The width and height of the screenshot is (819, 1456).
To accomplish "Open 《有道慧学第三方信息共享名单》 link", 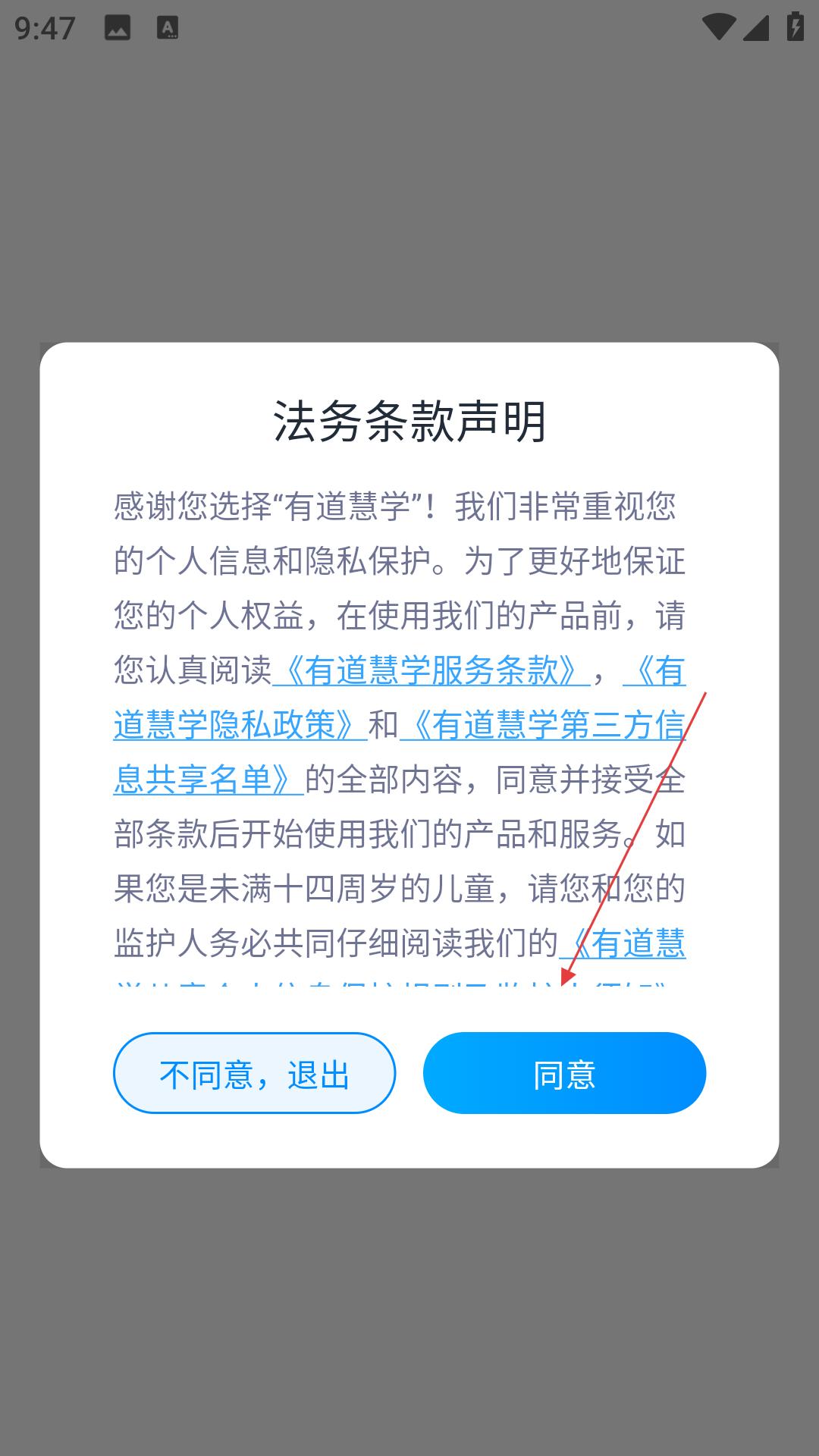I will pyautogui.click(x=543, y=726).
